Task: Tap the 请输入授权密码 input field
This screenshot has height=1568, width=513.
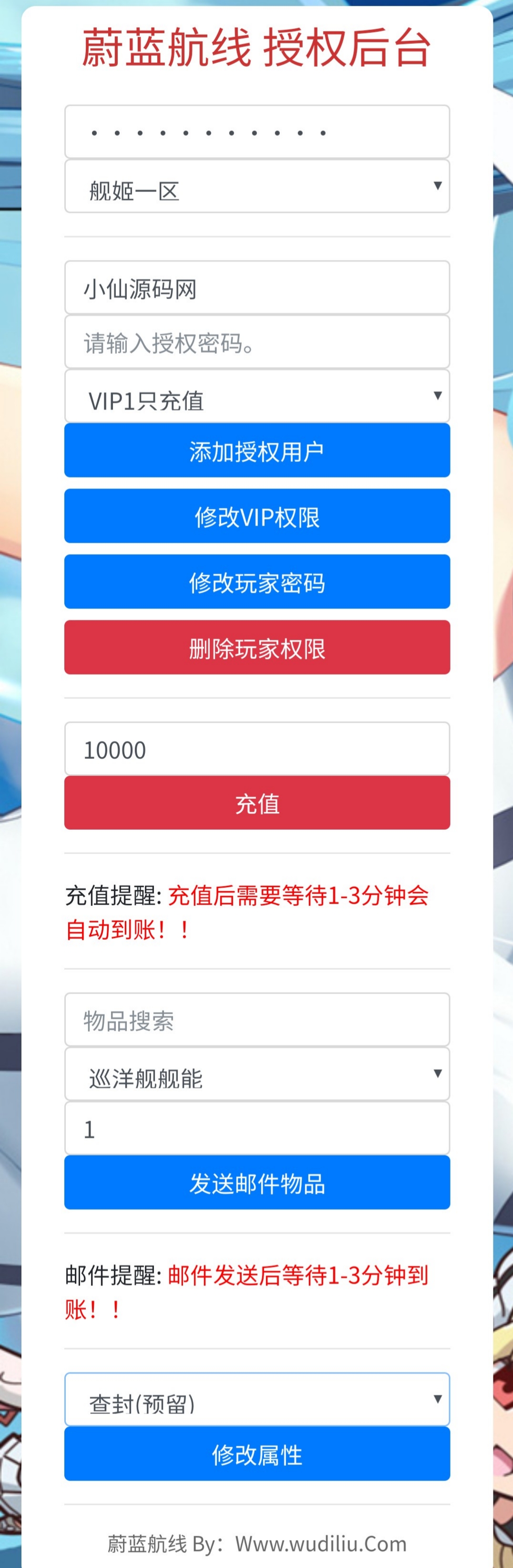Action: [x=256, y=342]
